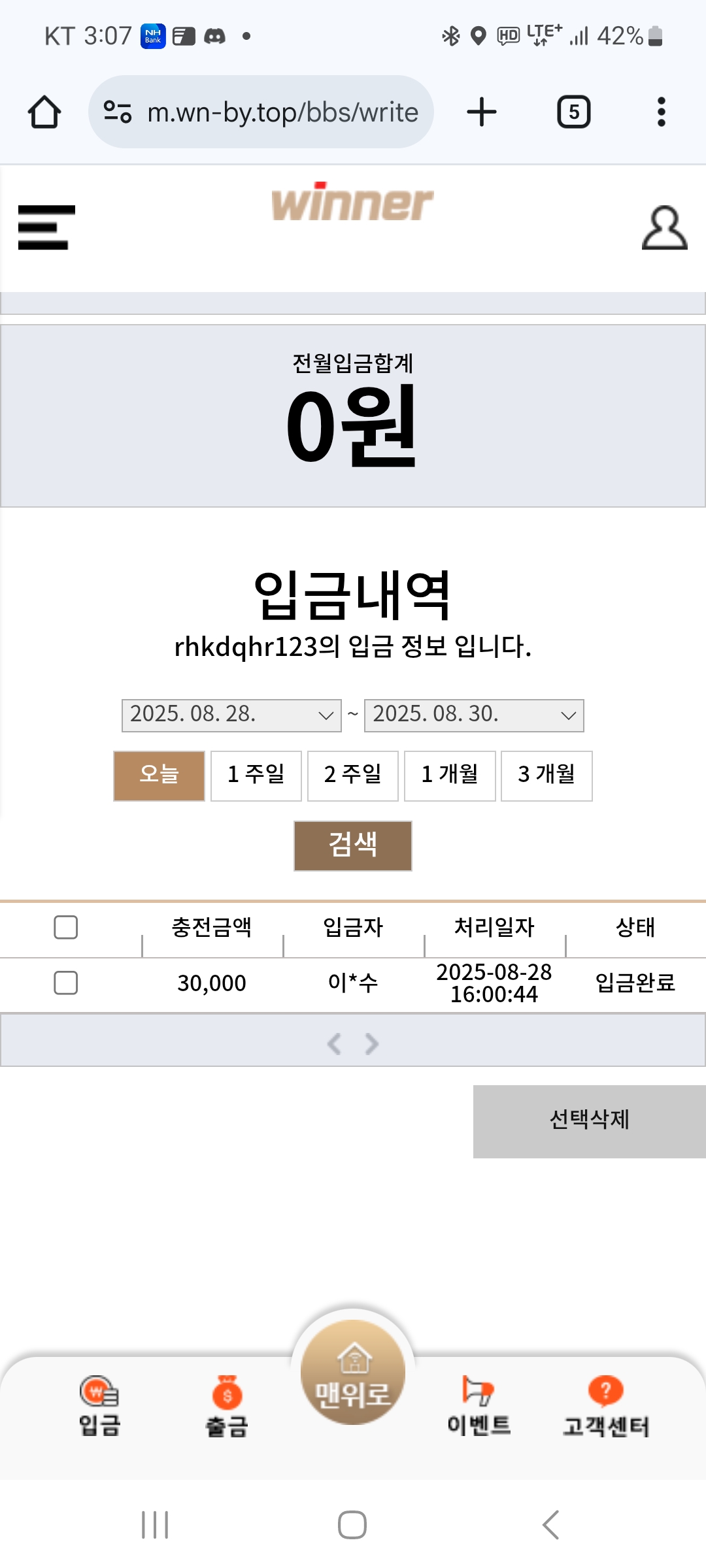Select the 1 개월 period filter
This screenshot has width=706, height=1568.
450,776
